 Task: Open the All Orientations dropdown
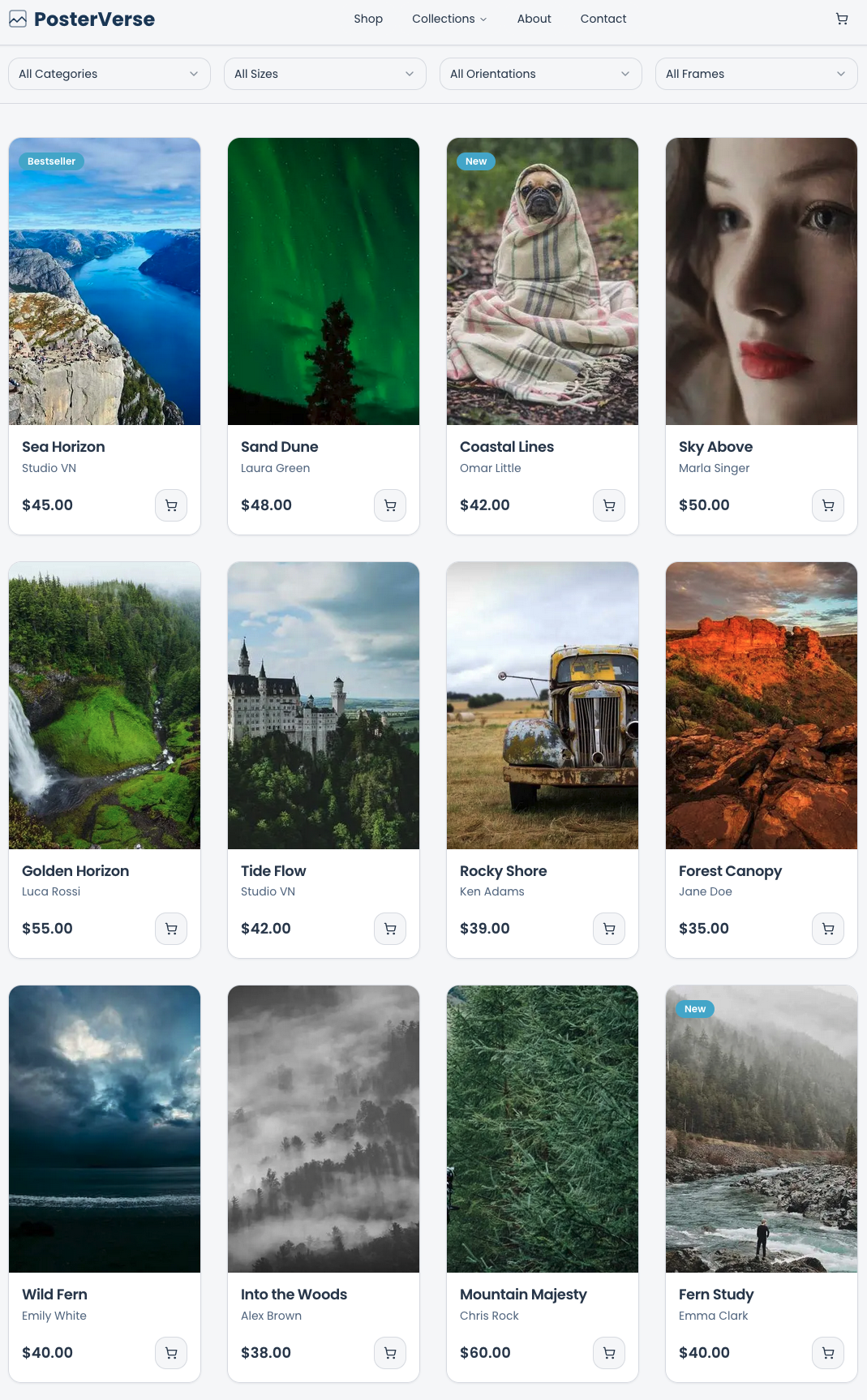(x=540, y=74)
